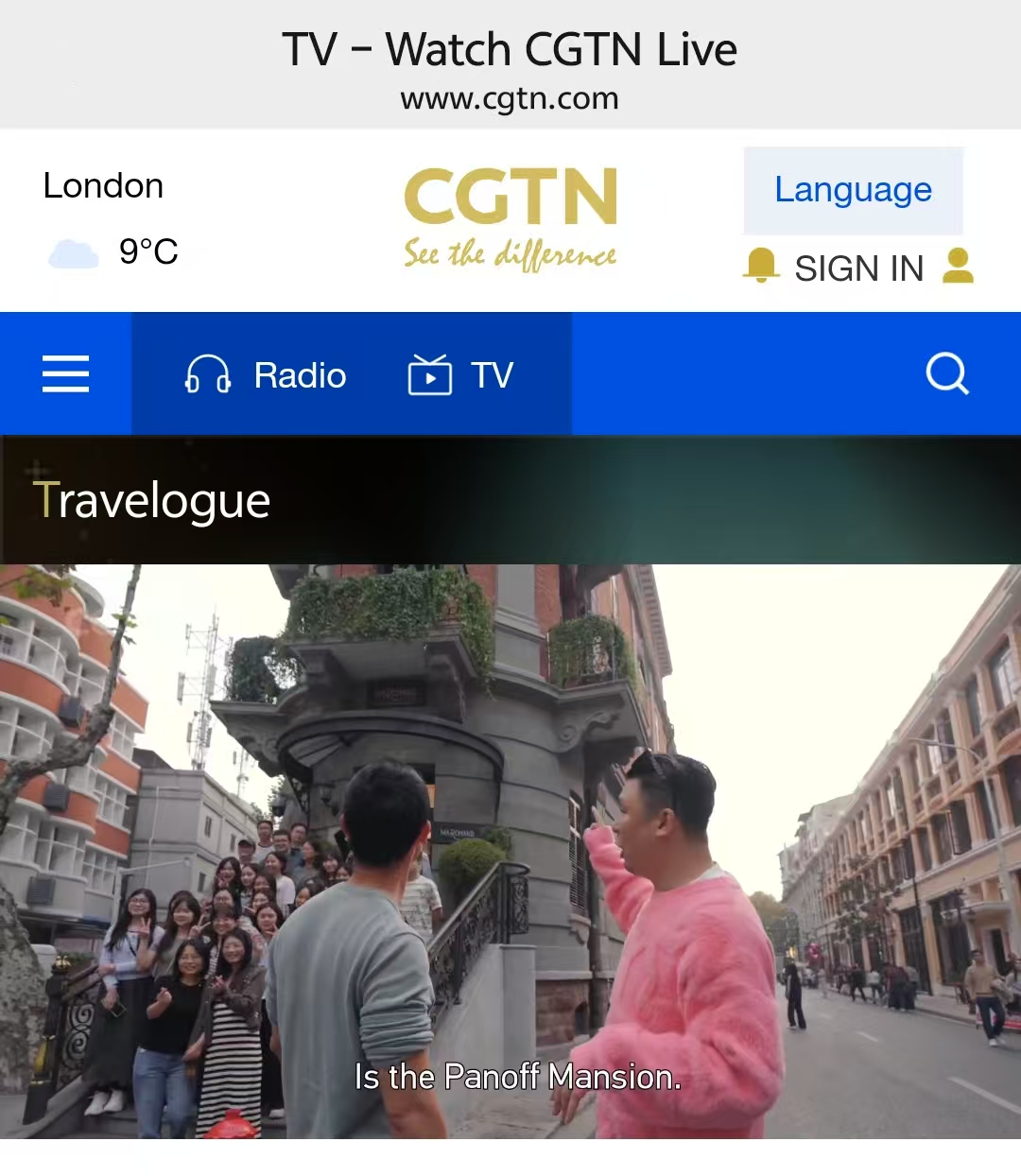Open the notifications bell
This screenshot has width=1021, height=1176.
pyautogui.click(x=761, y=266)
